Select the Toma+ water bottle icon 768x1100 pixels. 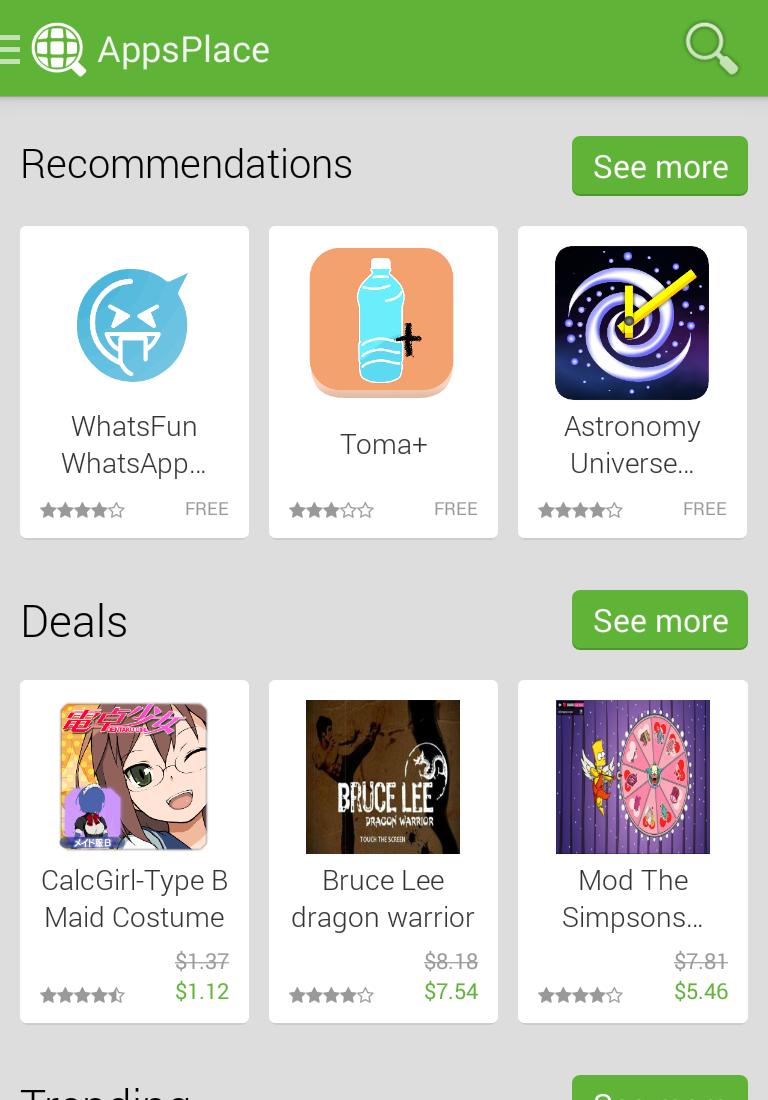pos(382,322)
